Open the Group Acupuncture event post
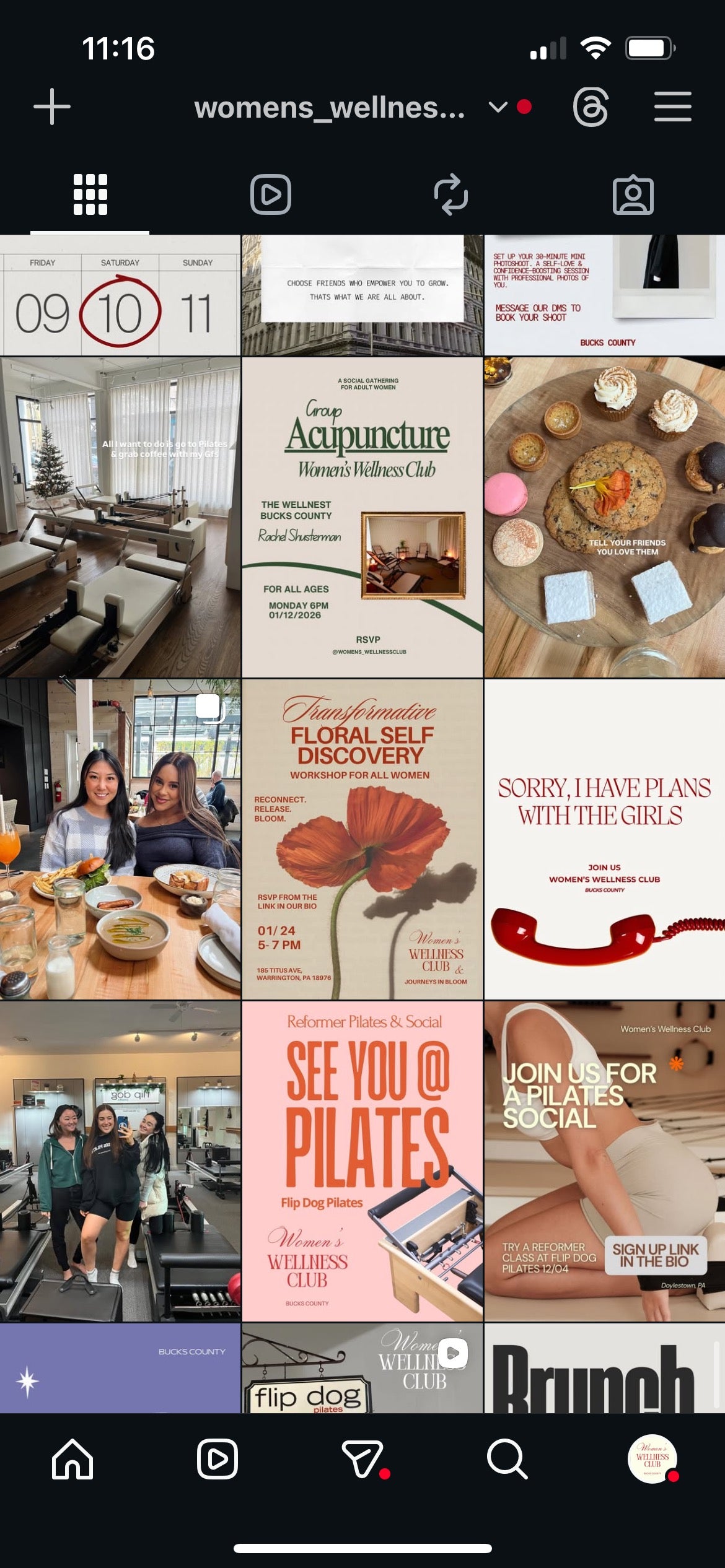The width and height of the screenshot is (725, 1568). click(x=362, y=517)
